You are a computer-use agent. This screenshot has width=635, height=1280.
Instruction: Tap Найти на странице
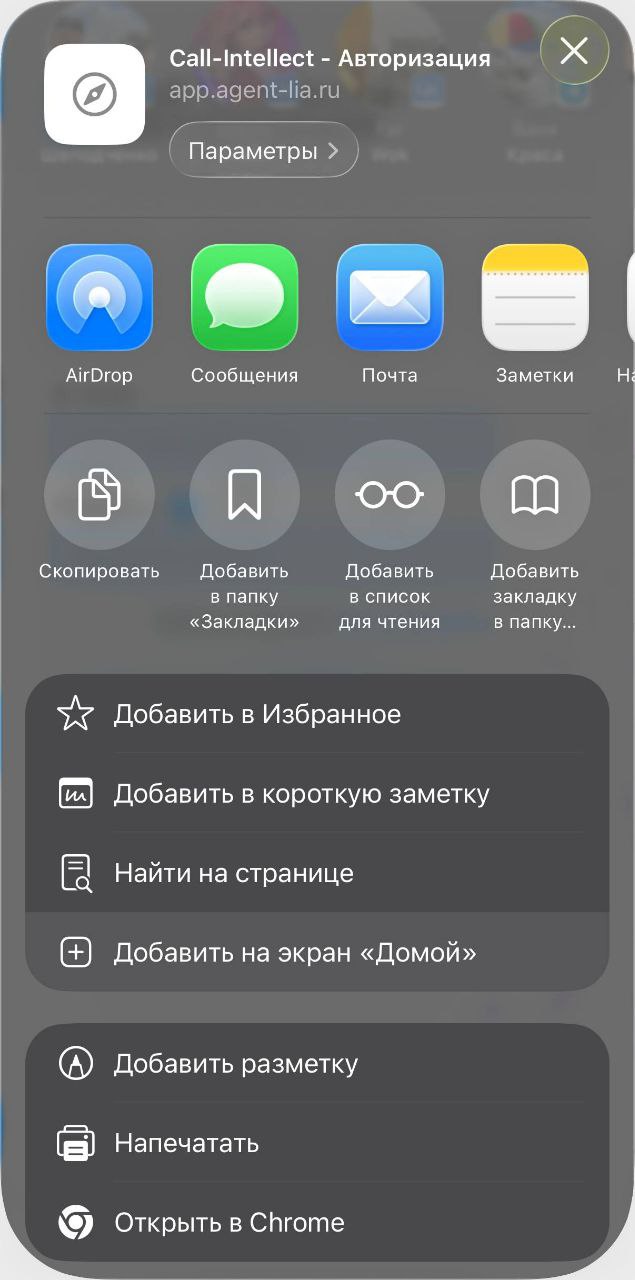point(316,873)
